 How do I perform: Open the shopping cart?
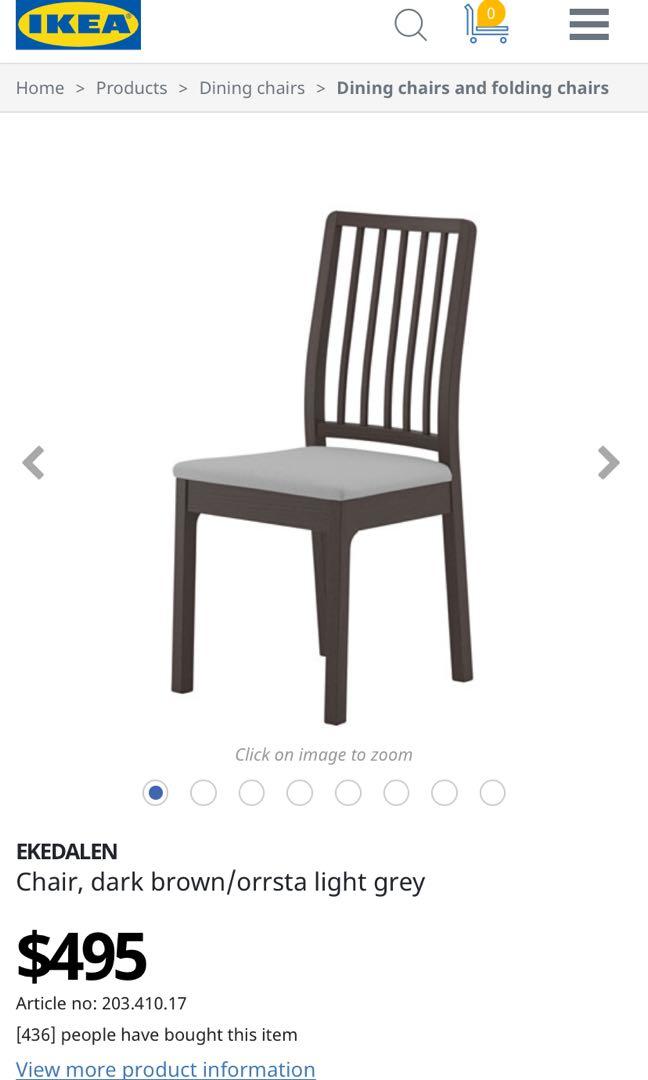[x=487, y=24]
